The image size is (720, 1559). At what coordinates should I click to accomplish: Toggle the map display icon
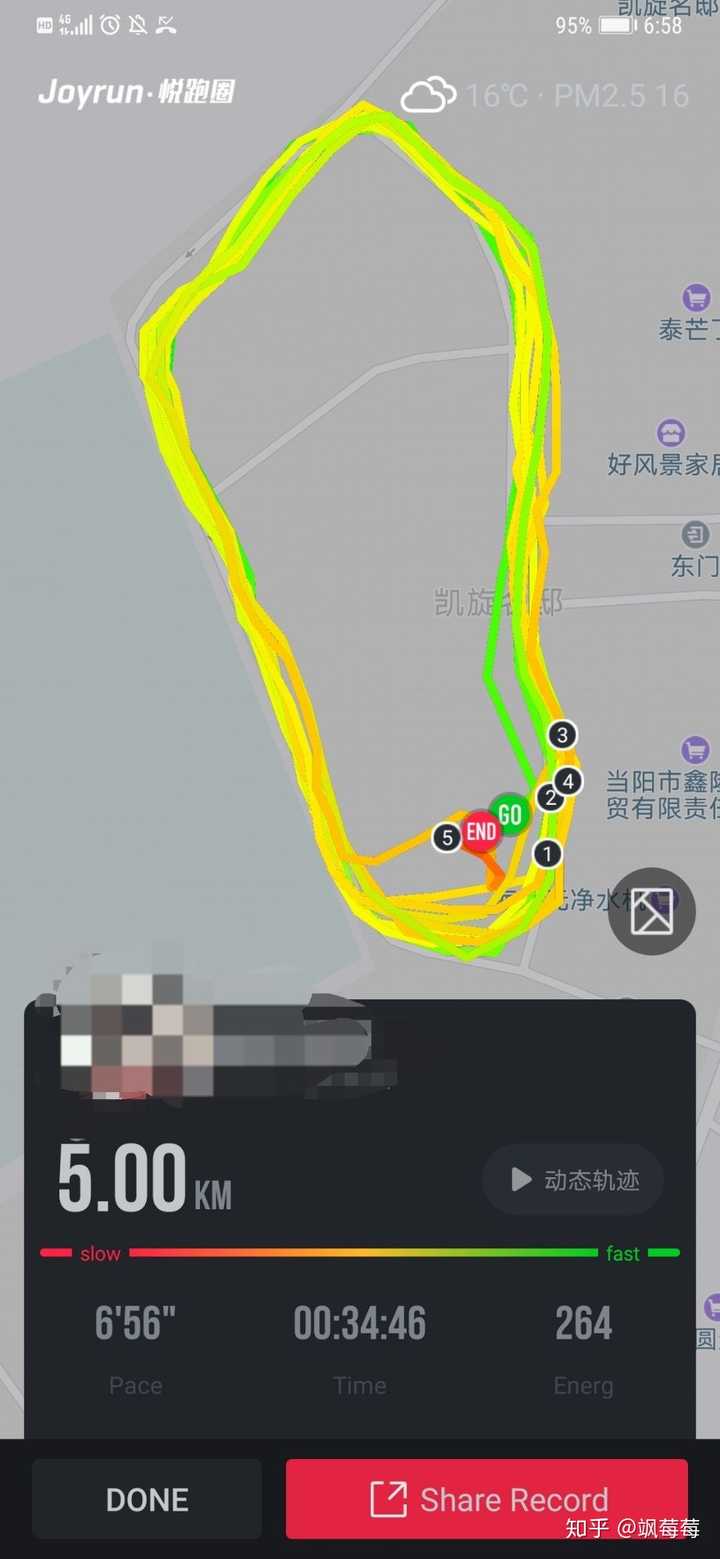(x=652, y=911)
